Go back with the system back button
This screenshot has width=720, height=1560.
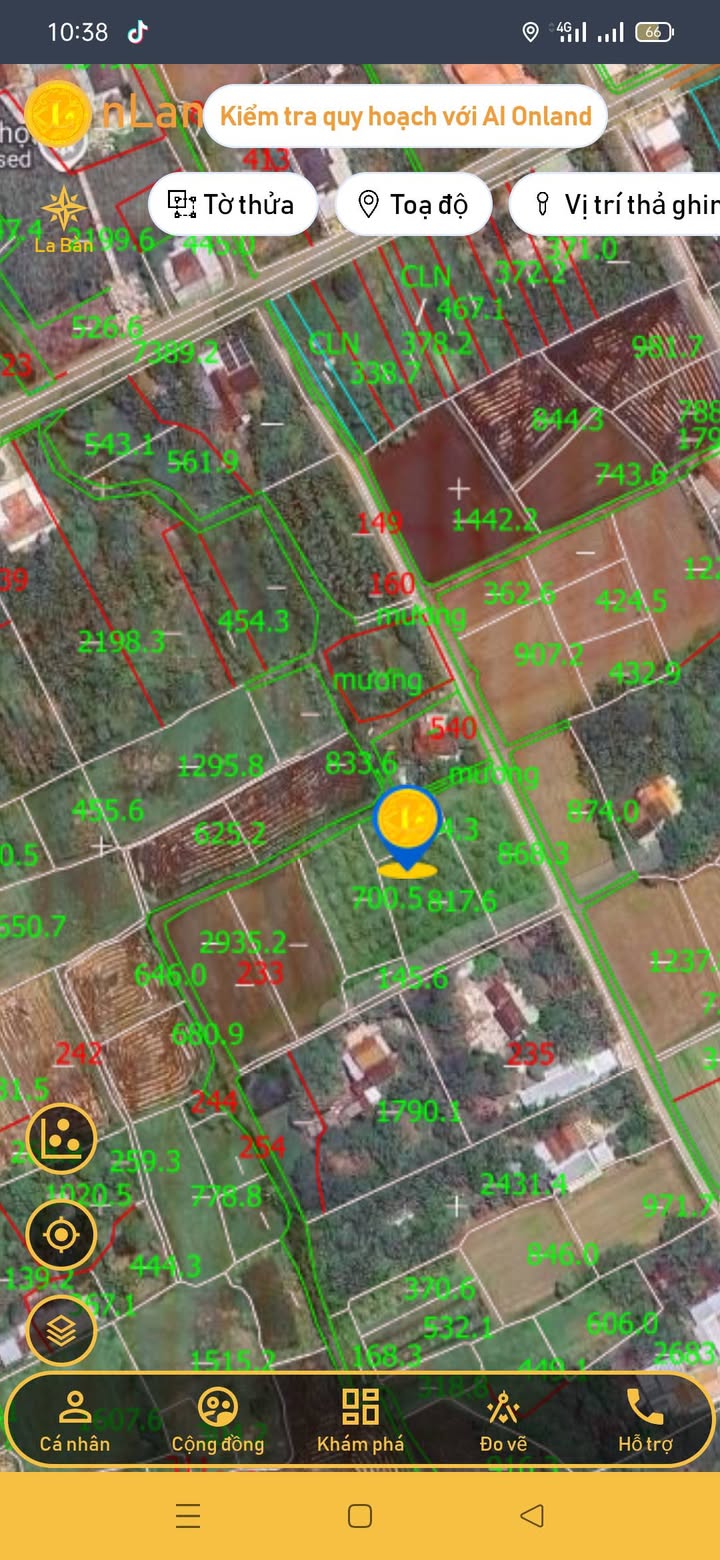[532, 1515]
